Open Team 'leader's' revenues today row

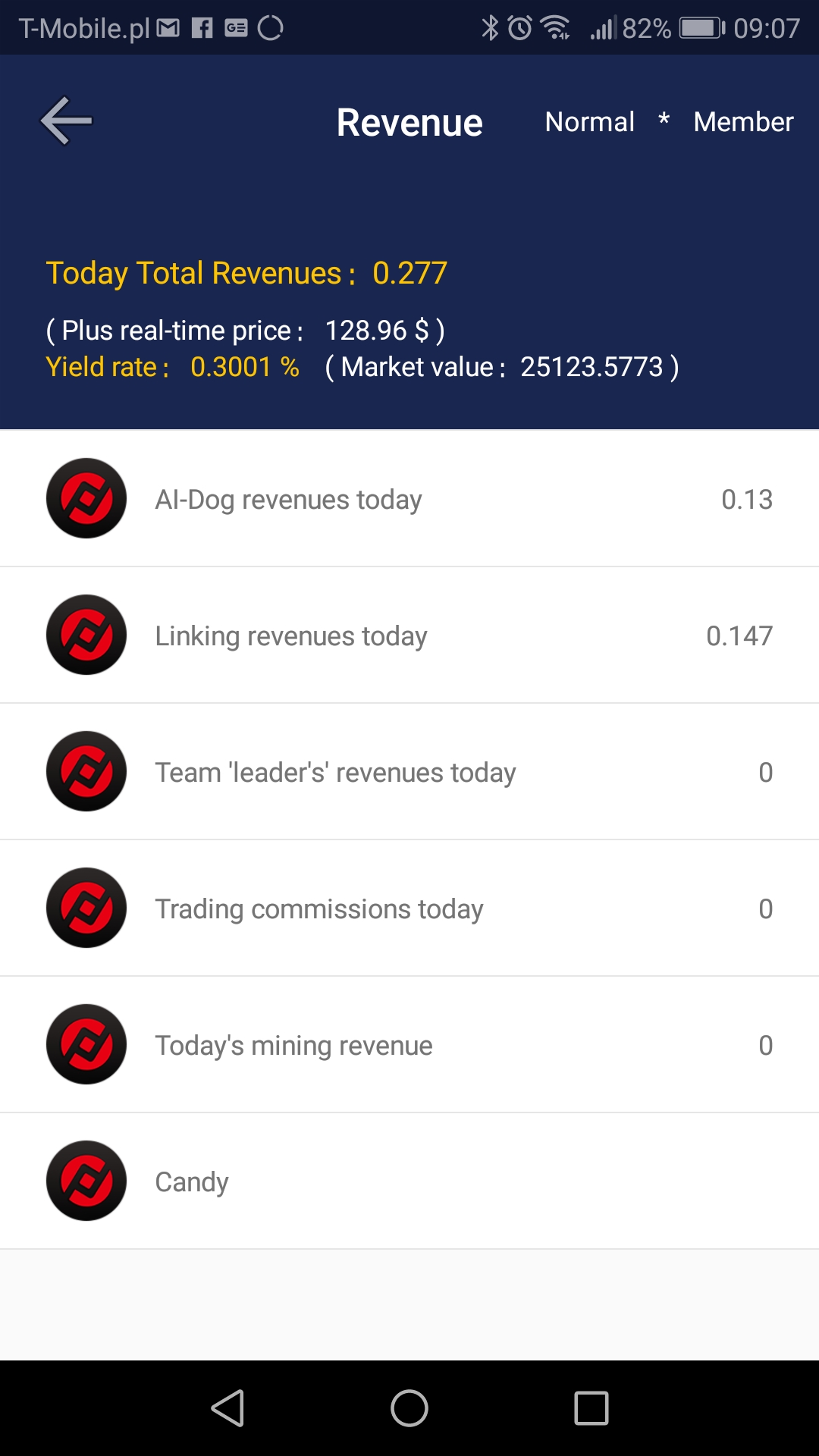(x=409, y=771)
